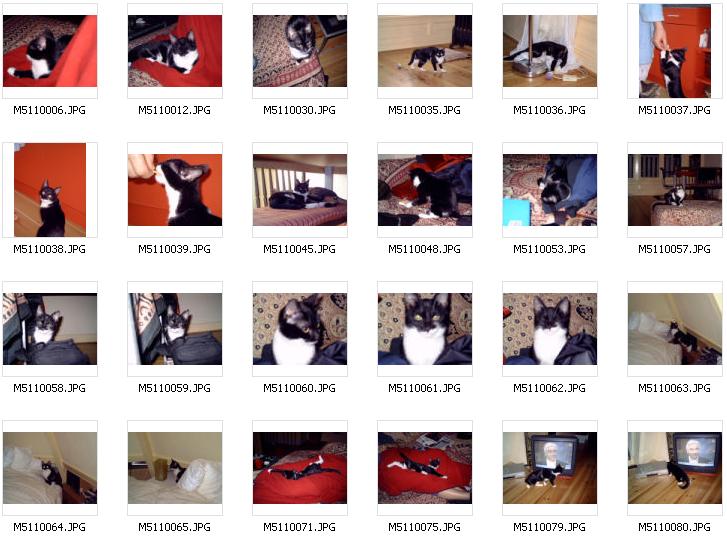Open the thumbnail M5110036.JPG
This screenshot has width=727, height=537.
coord(550,51)
